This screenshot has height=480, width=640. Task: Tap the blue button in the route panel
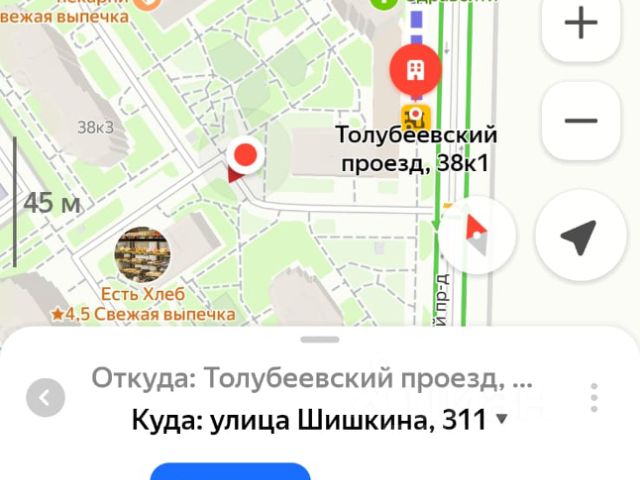230,471
